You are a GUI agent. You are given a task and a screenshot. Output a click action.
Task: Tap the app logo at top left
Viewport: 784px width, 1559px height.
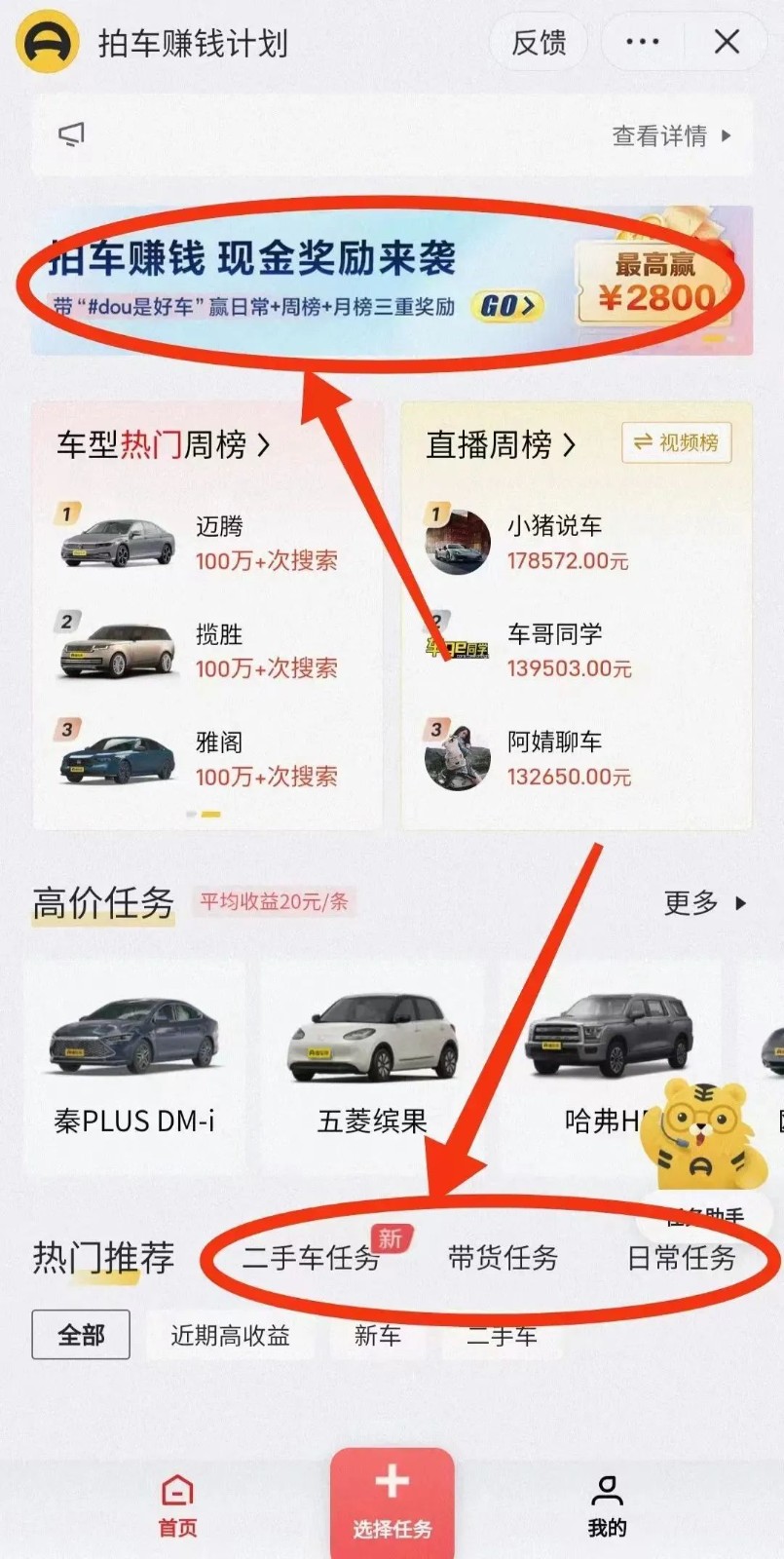pos(47,43)
